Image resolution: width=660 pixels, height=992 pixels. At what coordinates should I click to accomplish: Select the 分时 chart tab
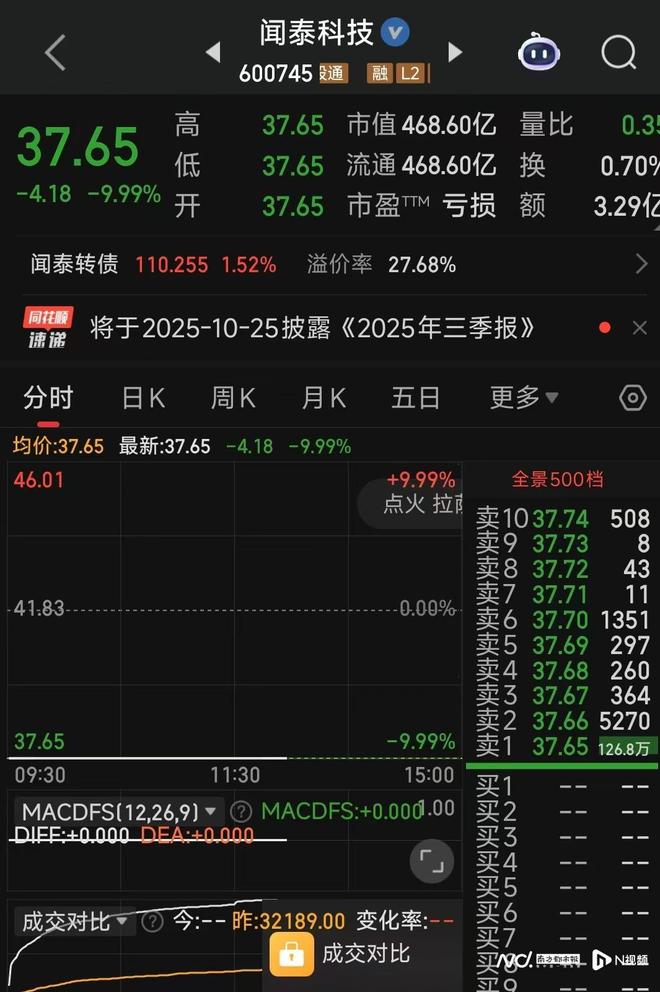tap(48, 398)
